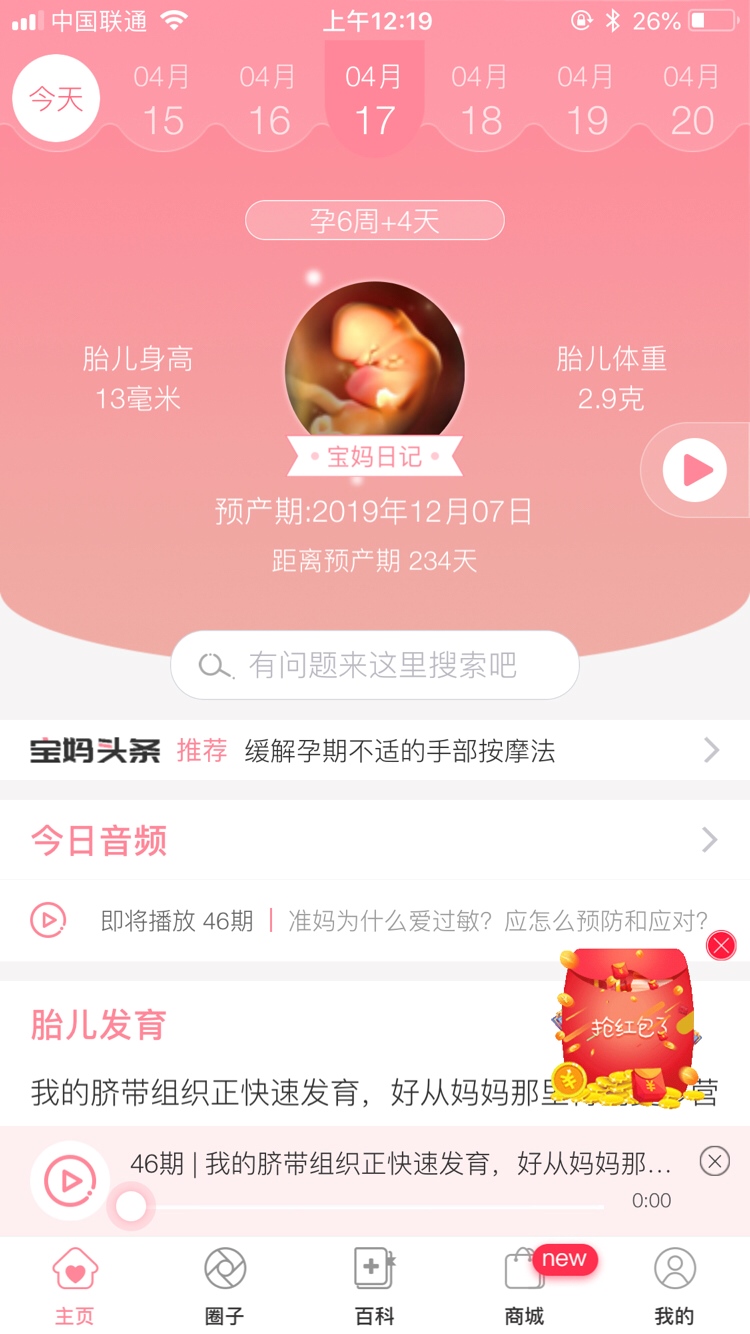Screen dimensions: 750x1334
Task: Tap the 今天 (today) button
Action: point(56,99)
